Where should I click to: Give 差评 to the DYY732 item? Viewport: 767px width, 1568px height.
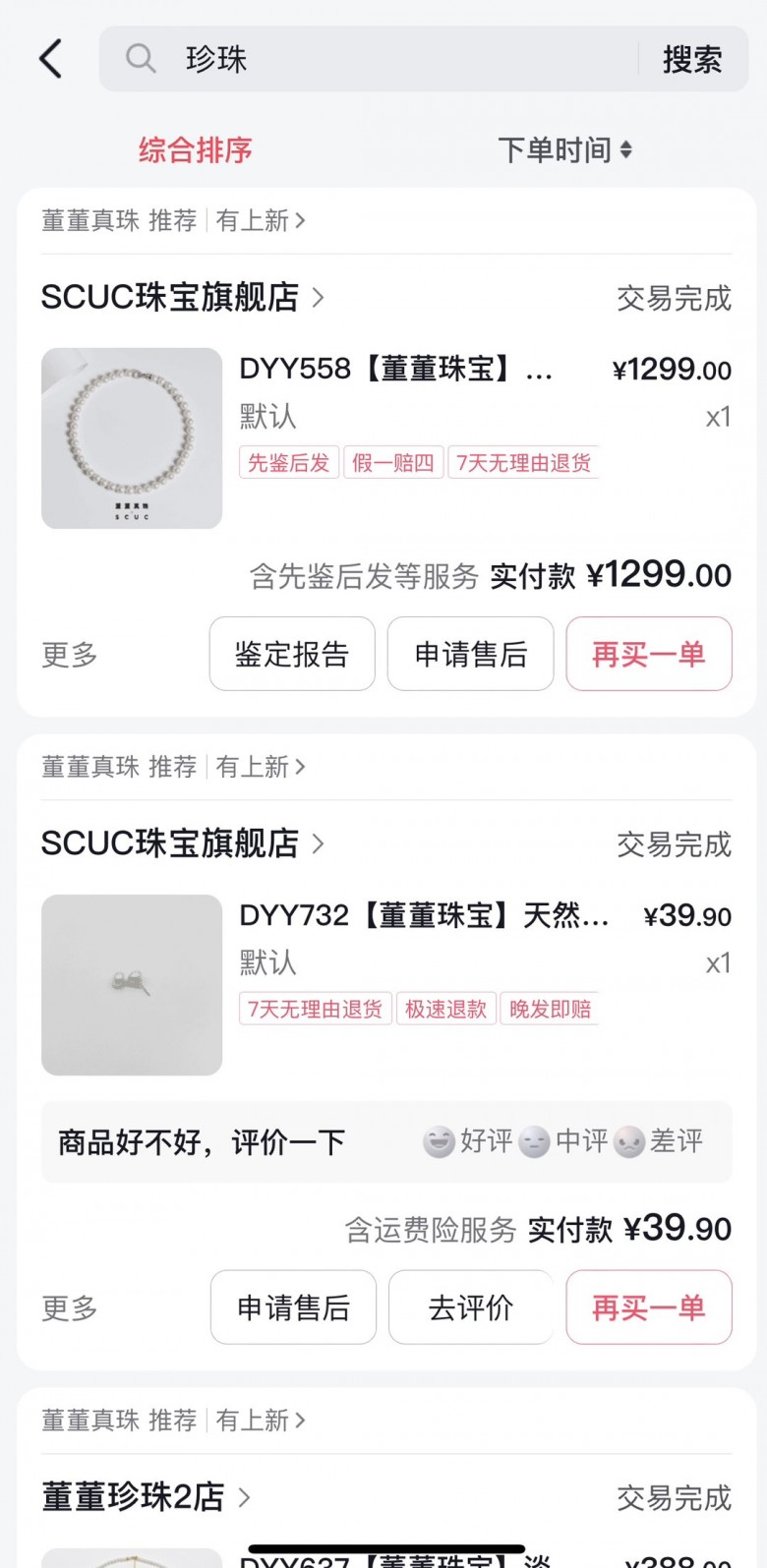659,1141
